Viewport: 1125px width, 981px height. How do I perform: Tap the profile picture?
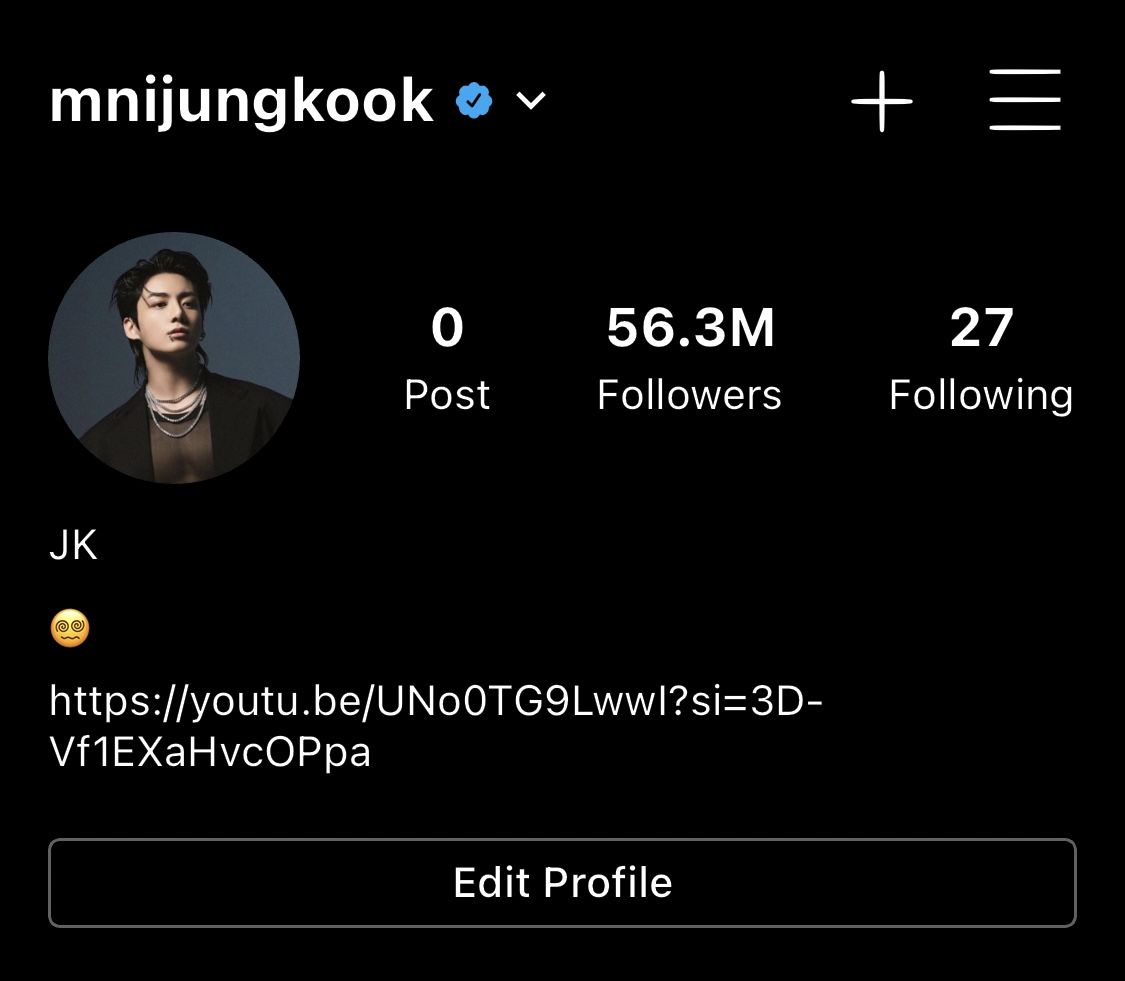click(174, 358)
